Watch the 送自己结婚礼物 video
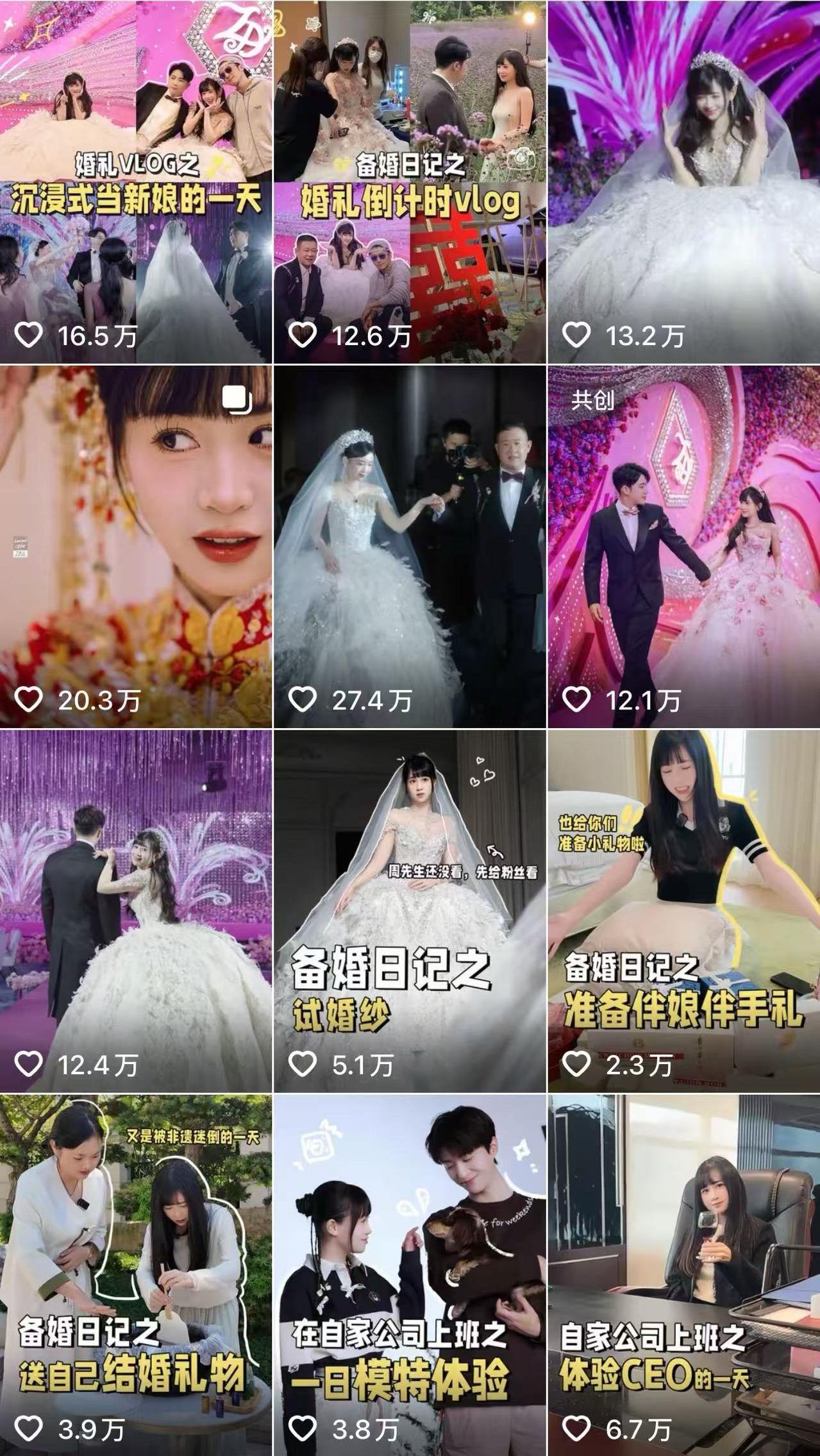 pos(136,1275)
